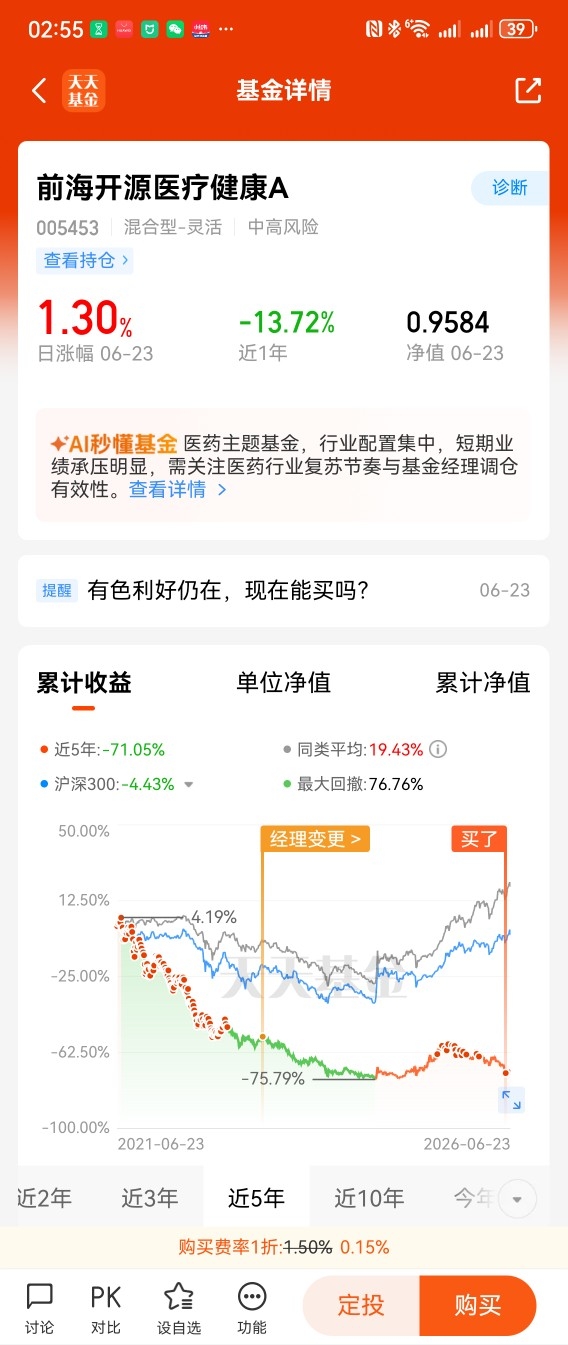568x1345 pixels.
Task: Expand the 沪深300 benchmark dropdown
Action: (188, 784)
